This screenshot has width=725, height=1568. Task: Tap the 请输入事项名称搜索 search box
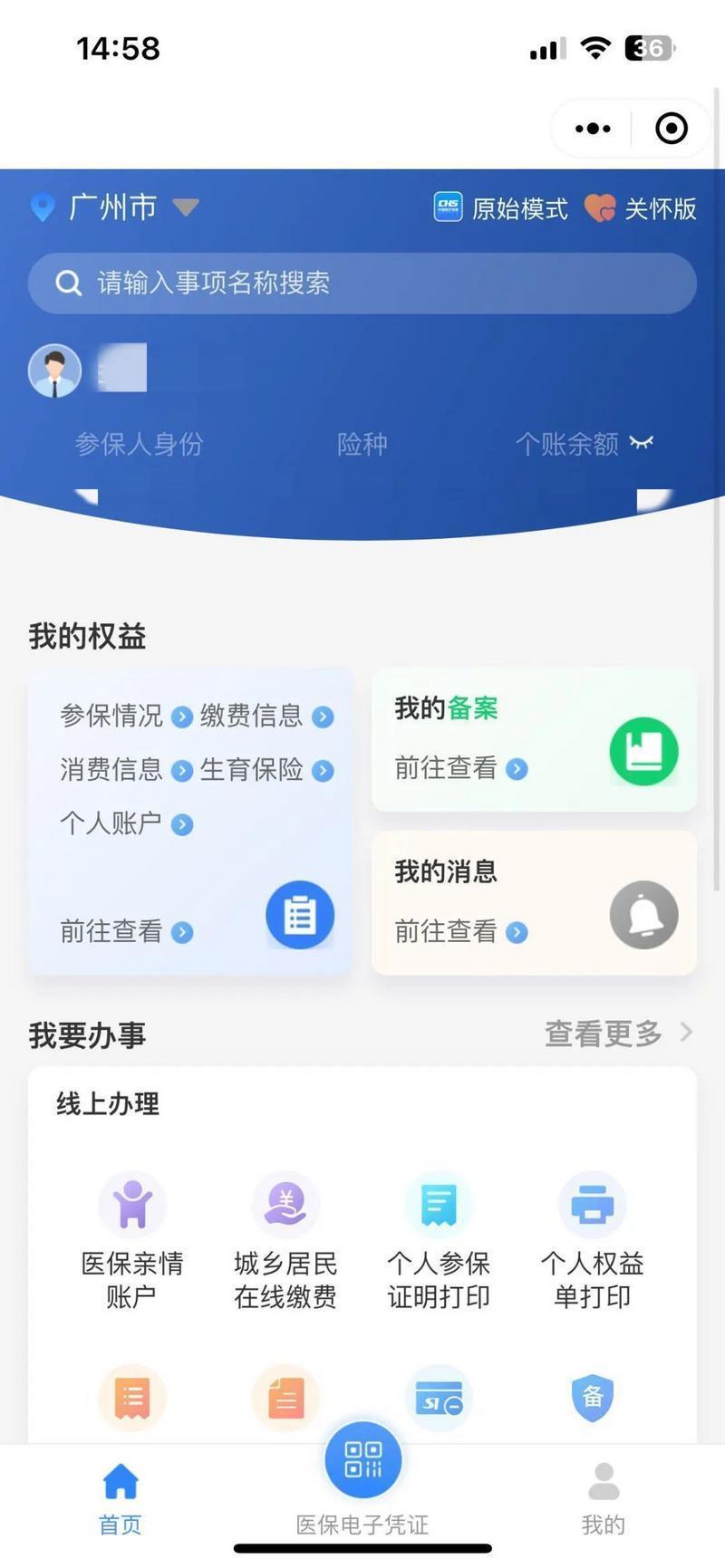(362, 284)
